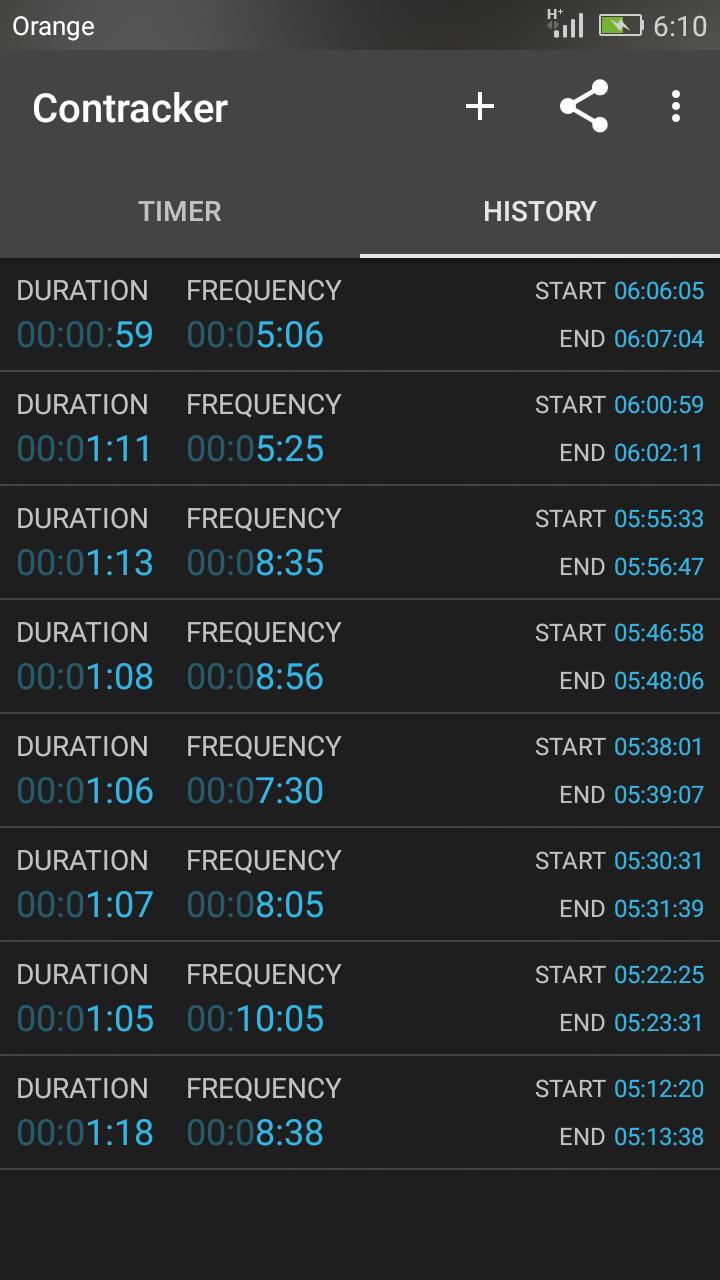
Task: Open the overflow menu
Action: tap(676, 106)
